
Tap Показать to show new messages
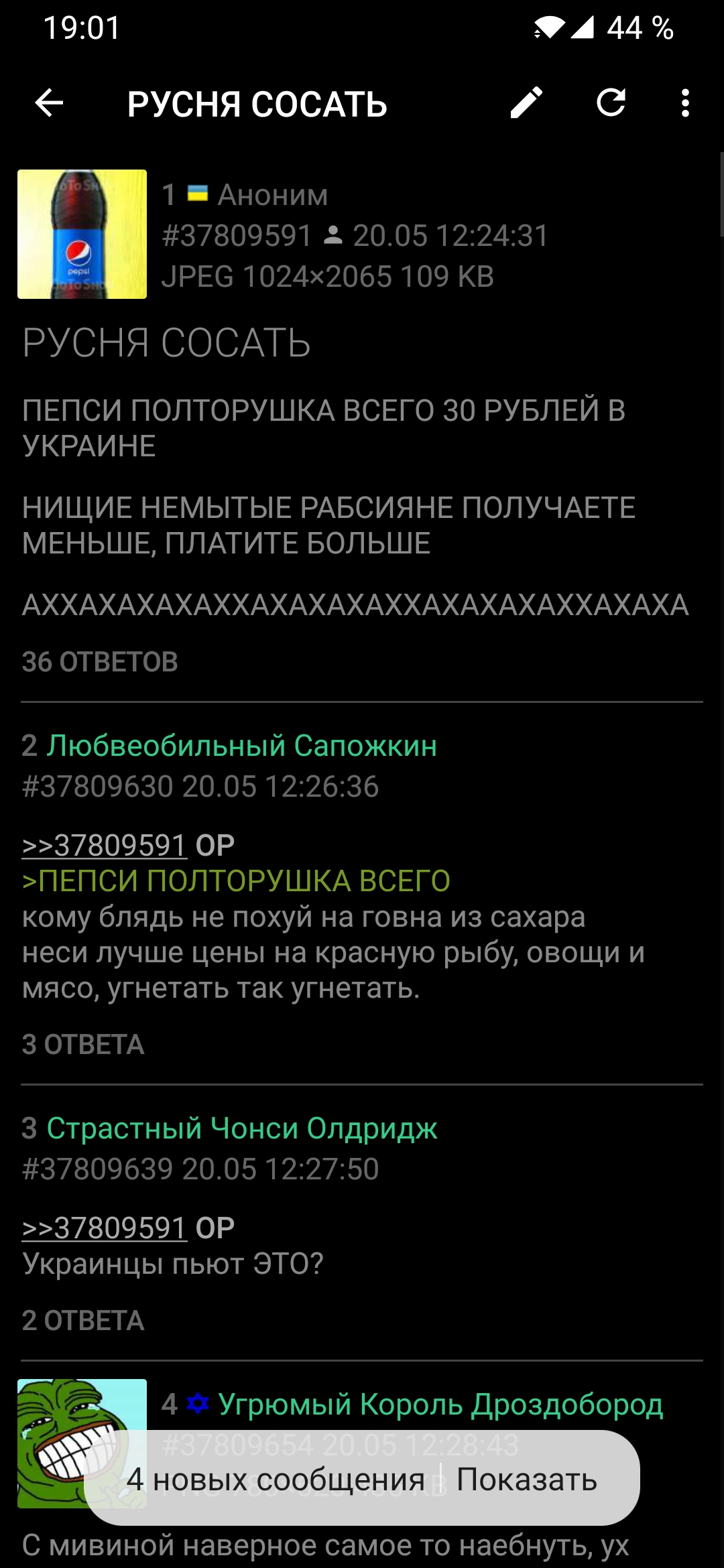pyautogui.click(x=526, y=1479)
